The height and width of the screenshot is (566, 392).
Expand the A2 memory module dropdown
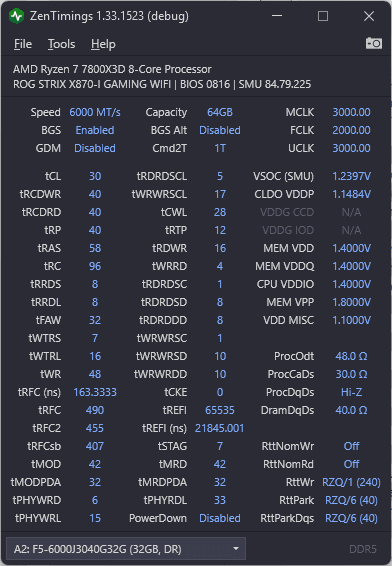coord(126,549)
